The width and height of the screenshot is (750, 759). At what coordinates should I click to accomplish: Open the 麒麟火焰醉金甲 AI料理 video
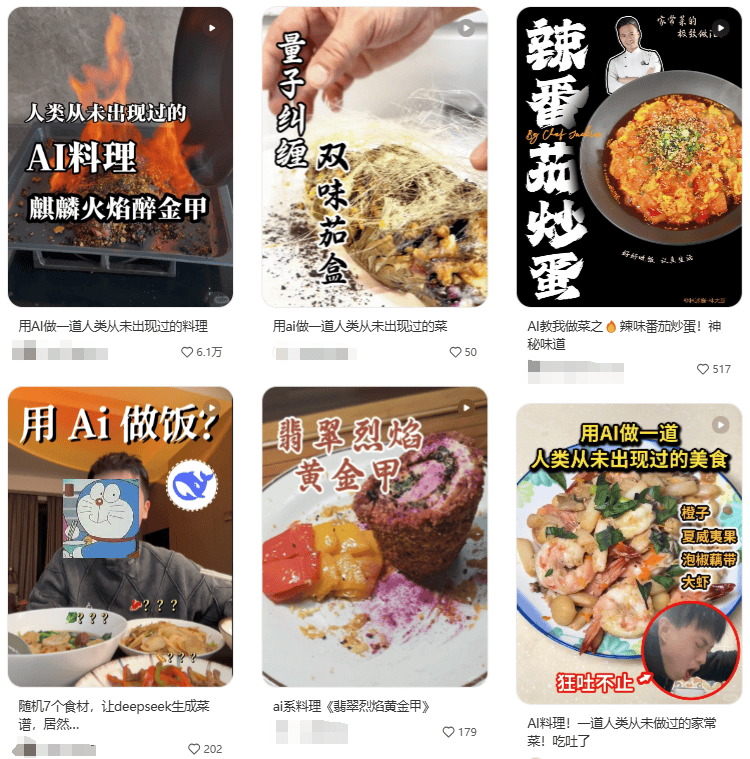pyautogui.click(x=120, y=157)
